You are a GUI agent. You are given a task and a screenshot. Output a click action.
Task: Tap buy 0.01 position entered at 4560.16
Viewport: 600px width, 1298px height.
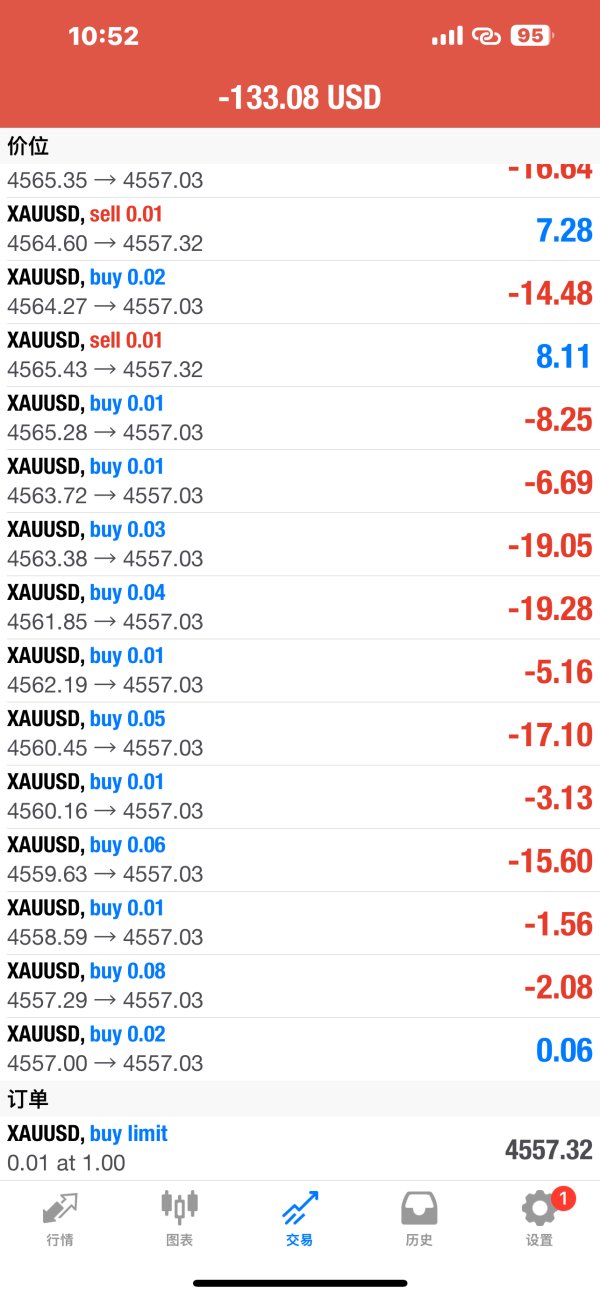pyautogui.click(x=300, y=796)
